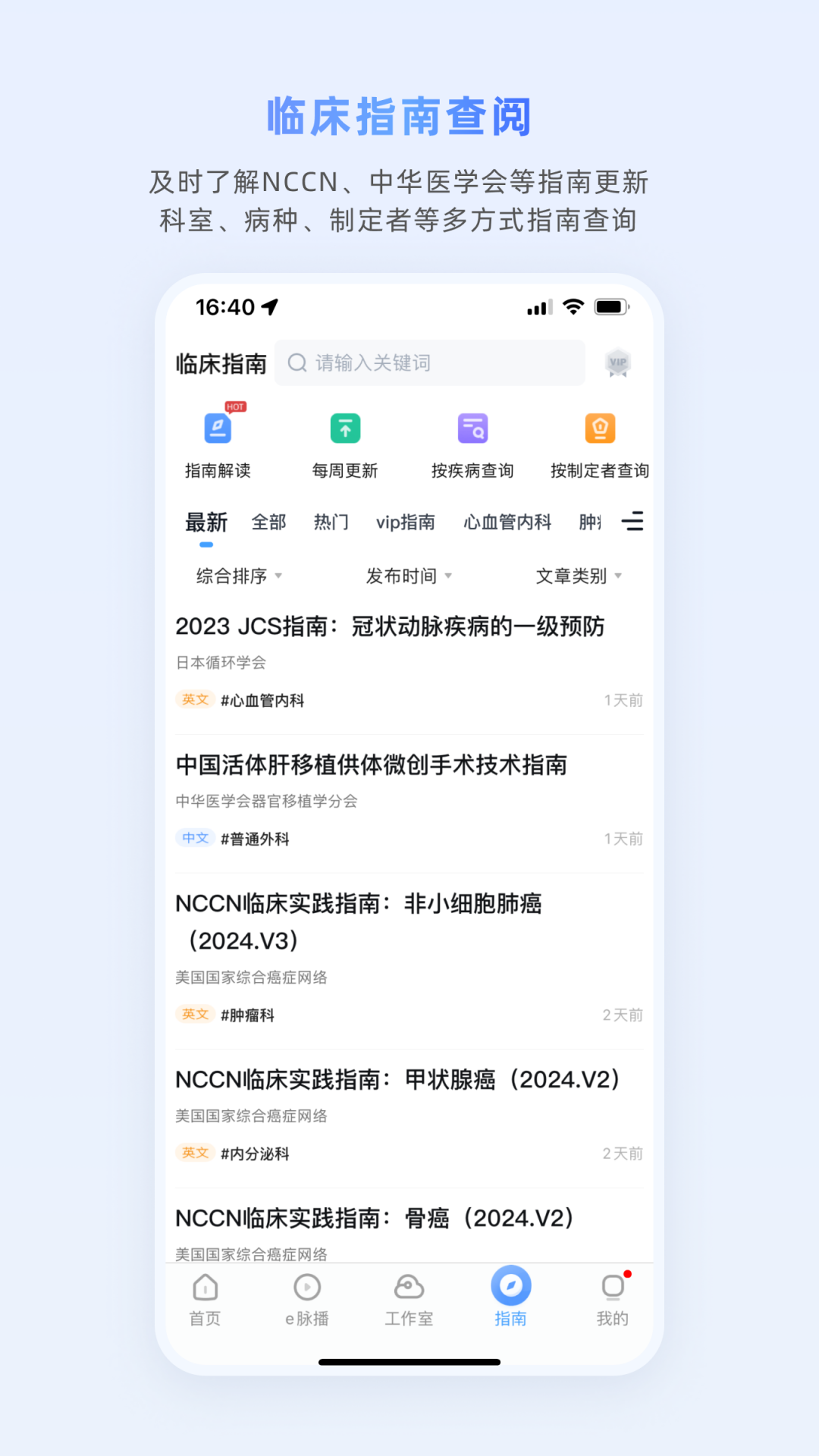
Task: Open 按疾病查询 search icon
Action: point(472,428)
